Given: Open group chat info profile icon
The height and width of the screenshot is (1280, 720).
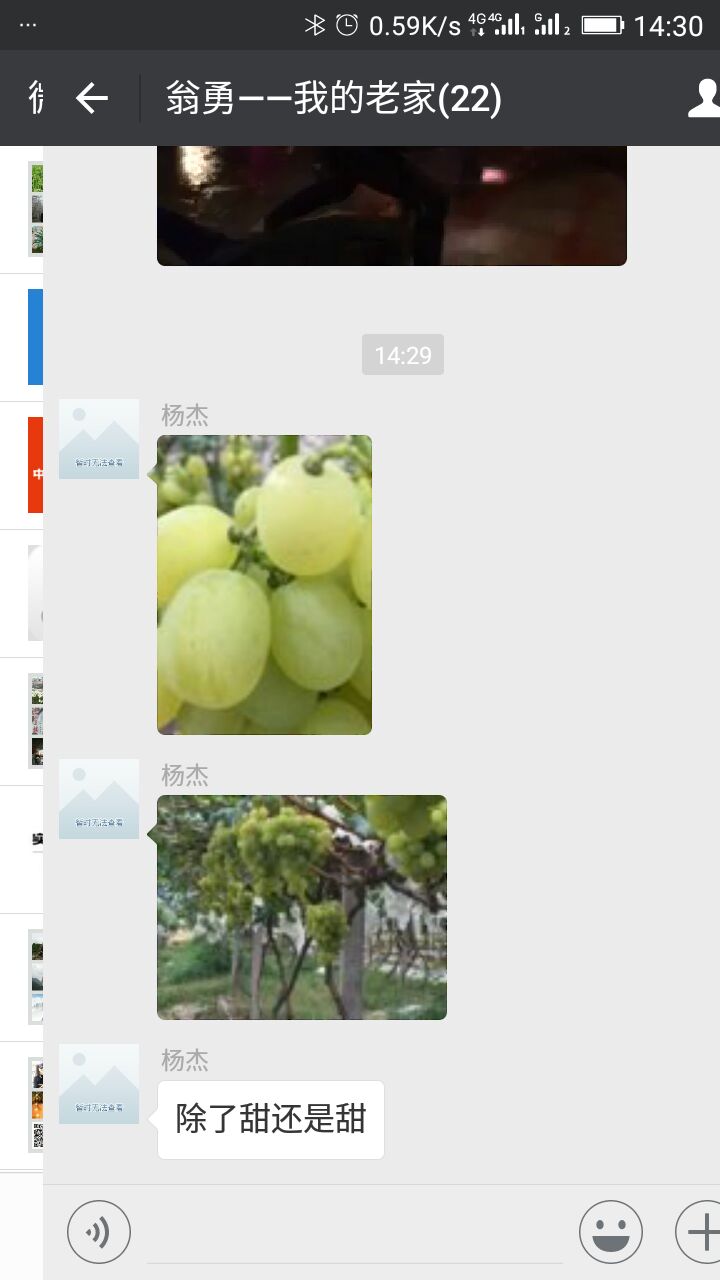Looking at the screenshot, I should tap(704, 98).
